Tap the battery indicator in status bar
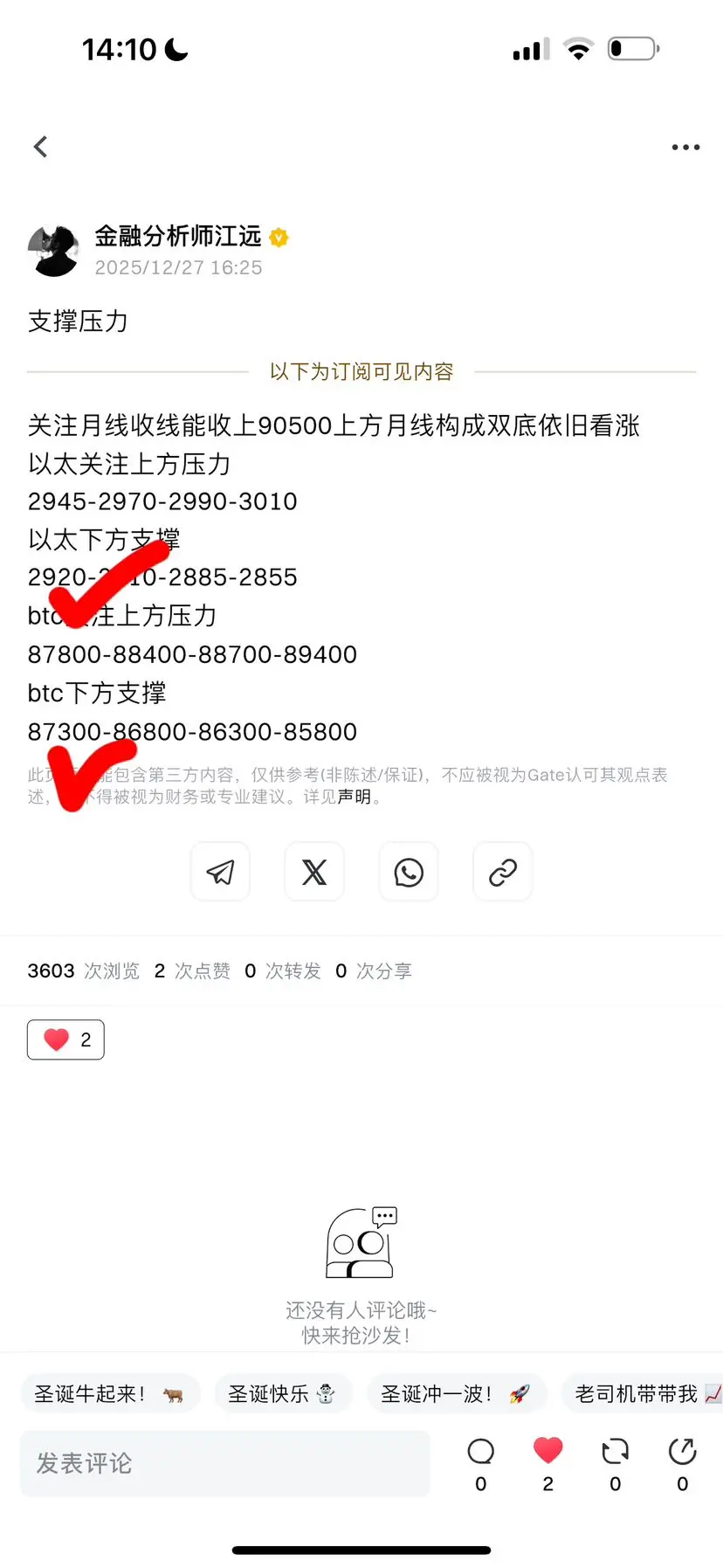The image size is (723, 1568). 633,50
